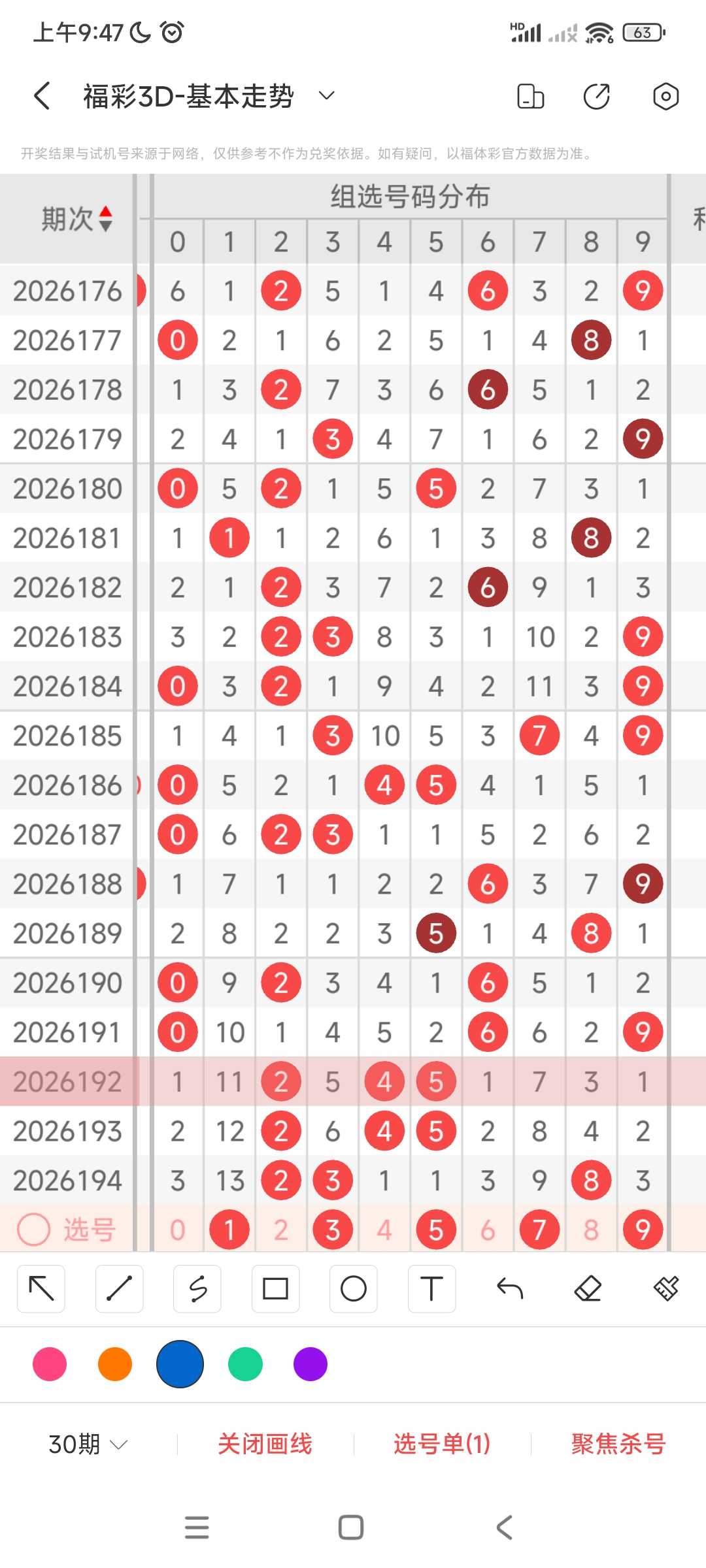706x1568 pixels.
Task: Pick the circle shape tool
Action: [x=354, y=1288]
